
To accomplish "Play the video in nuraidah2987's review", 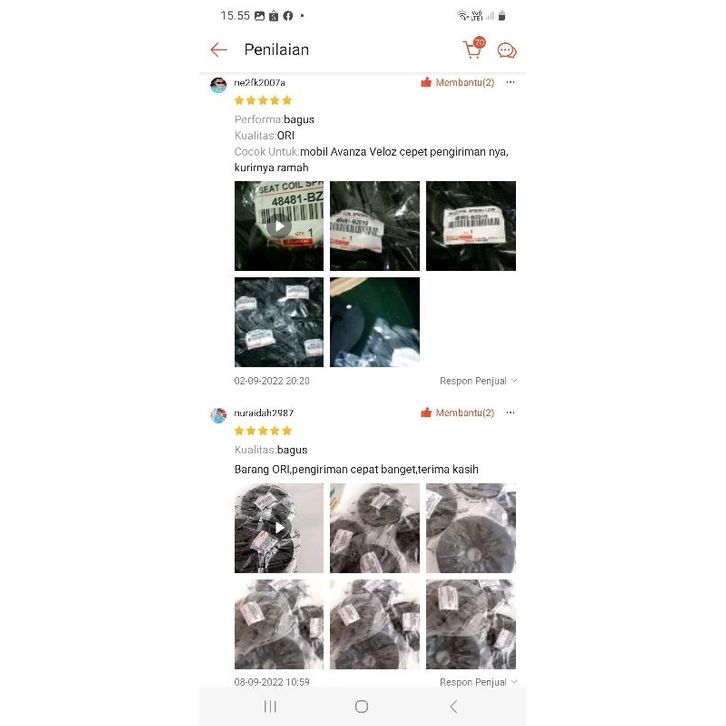I will (279, 528).
